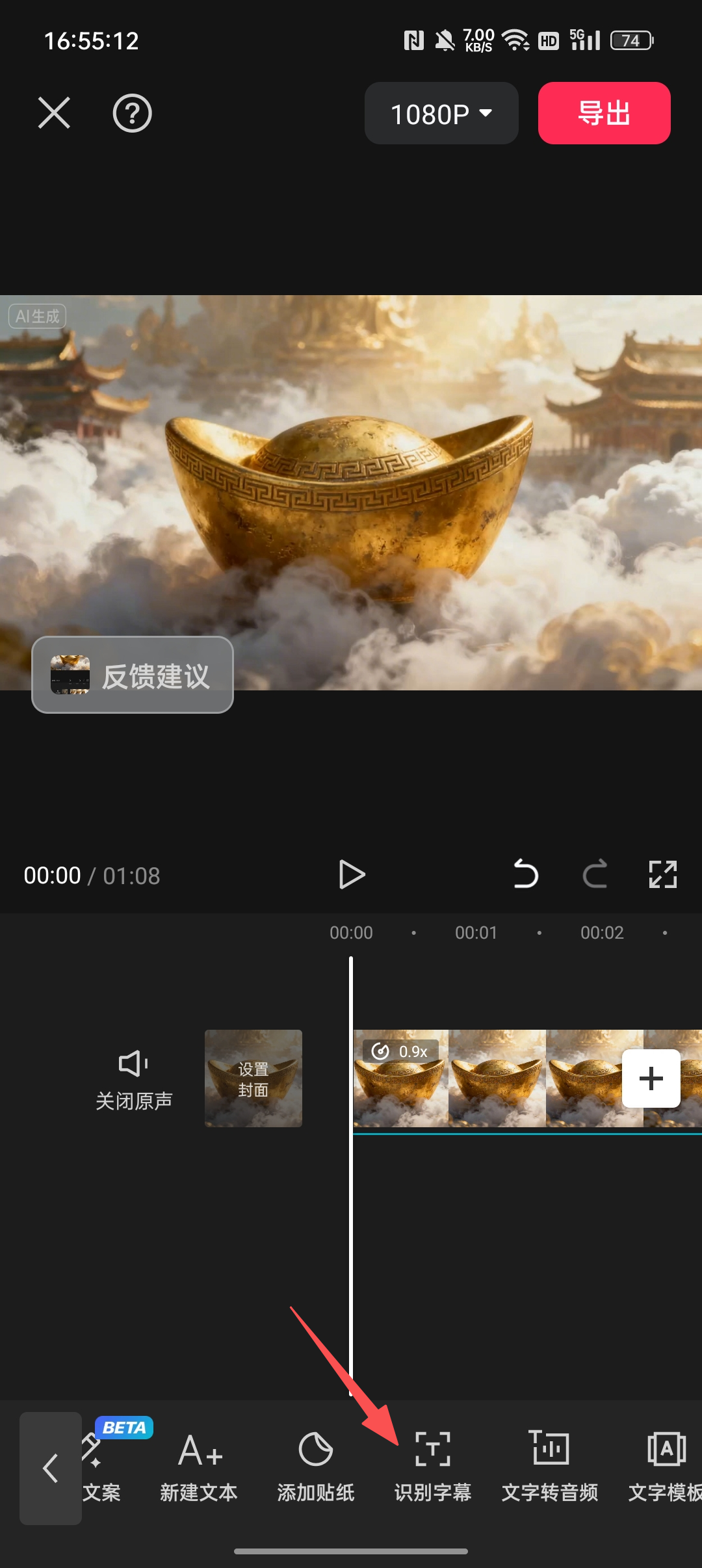Screen dimensions: 702x1568
Task: Close the video editor
Action: point(54,113)
